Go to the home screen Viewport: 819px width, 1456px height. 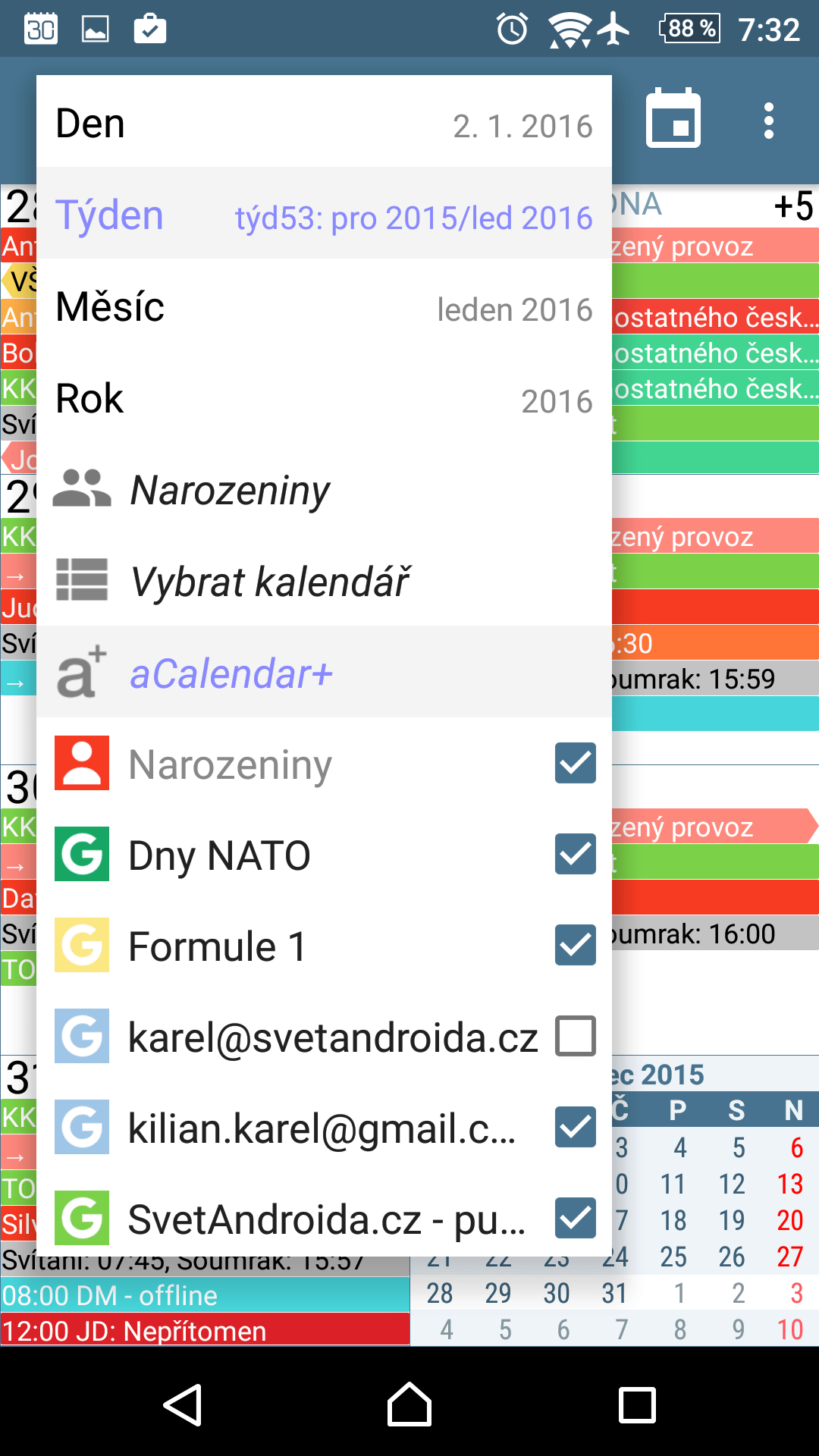tap(409, 1405)
